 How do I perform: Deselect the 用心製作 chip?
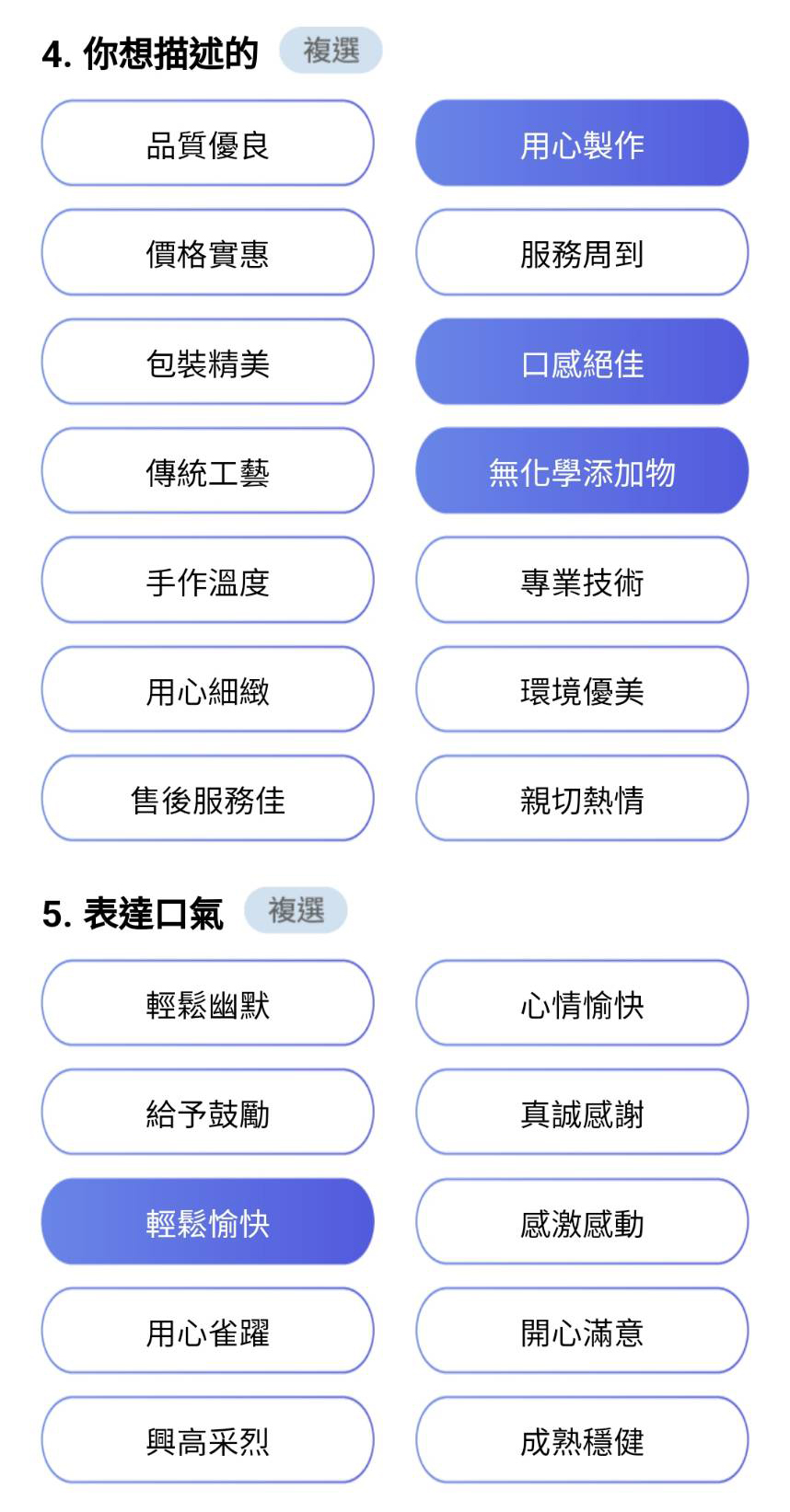pyautogui.click(x=582, y=144)
